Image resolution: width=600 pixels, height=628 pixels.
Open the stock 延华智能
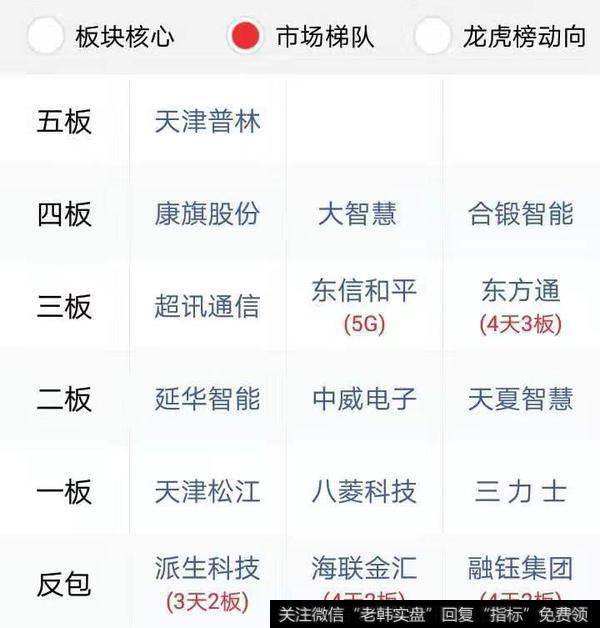tap(207, 399)
